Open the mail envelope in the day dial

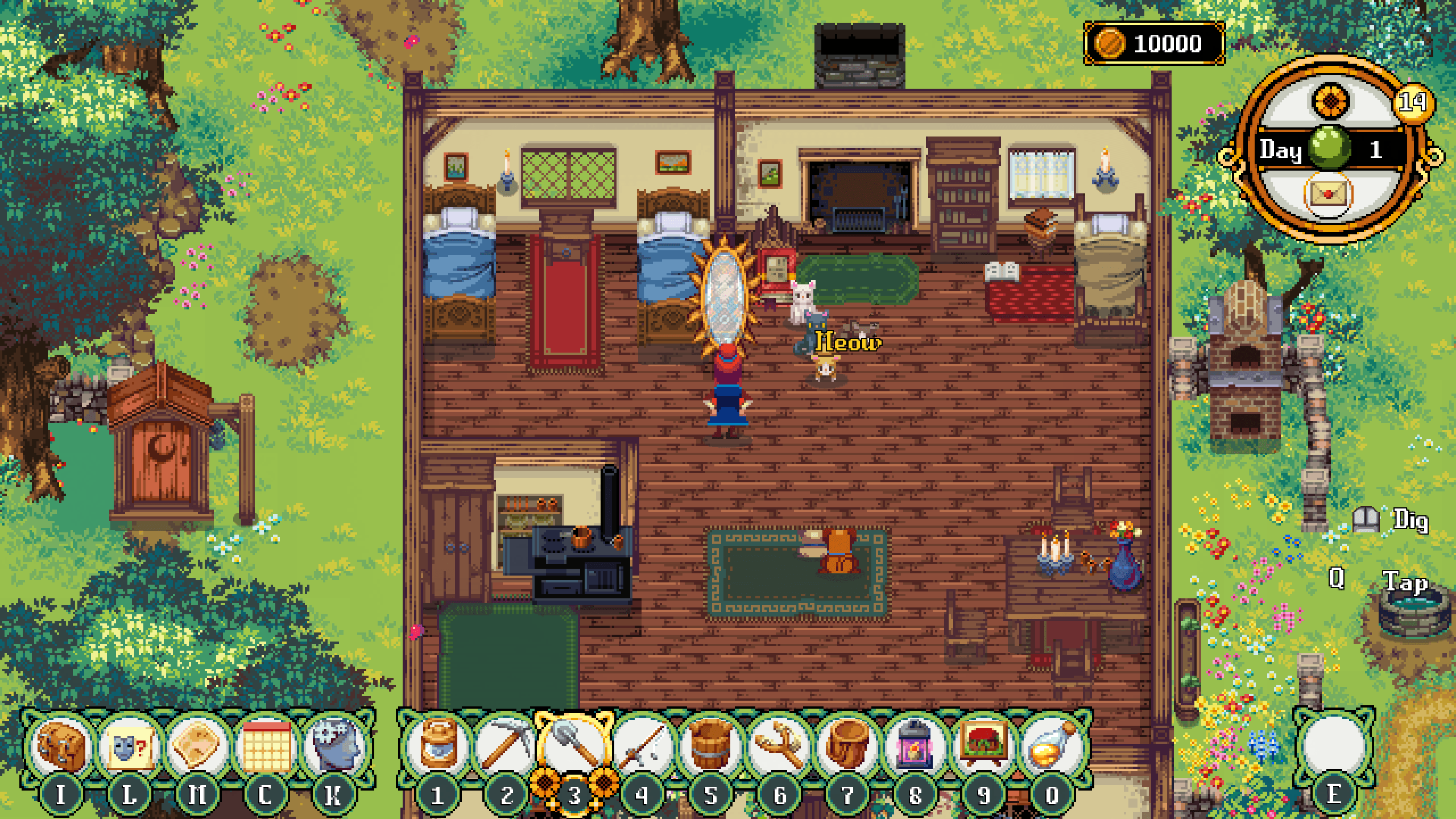tap(1329, 193)
